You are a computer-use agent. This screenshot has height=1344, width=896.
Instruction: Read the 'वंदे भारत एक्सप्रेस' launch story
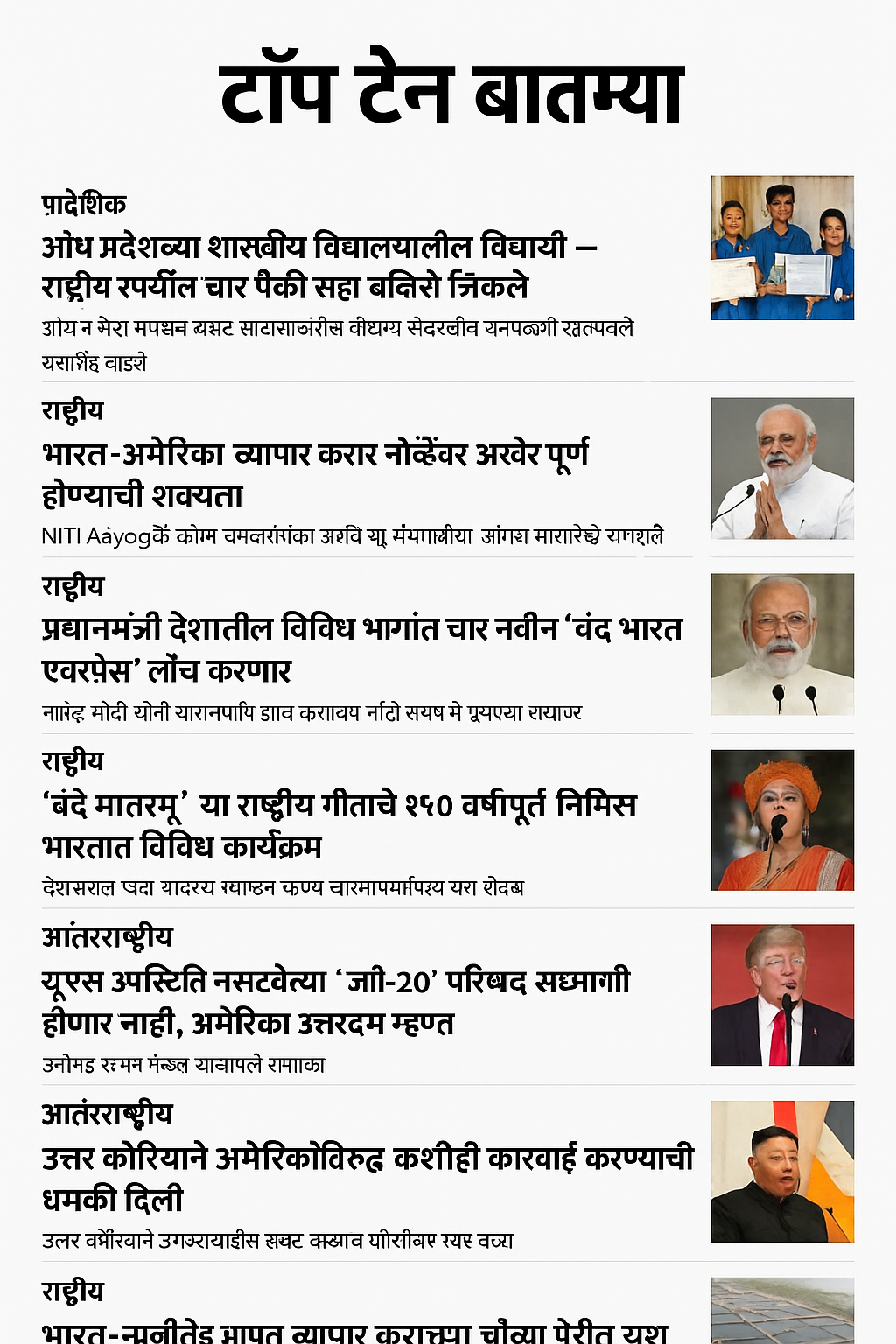tap(360, 649)
